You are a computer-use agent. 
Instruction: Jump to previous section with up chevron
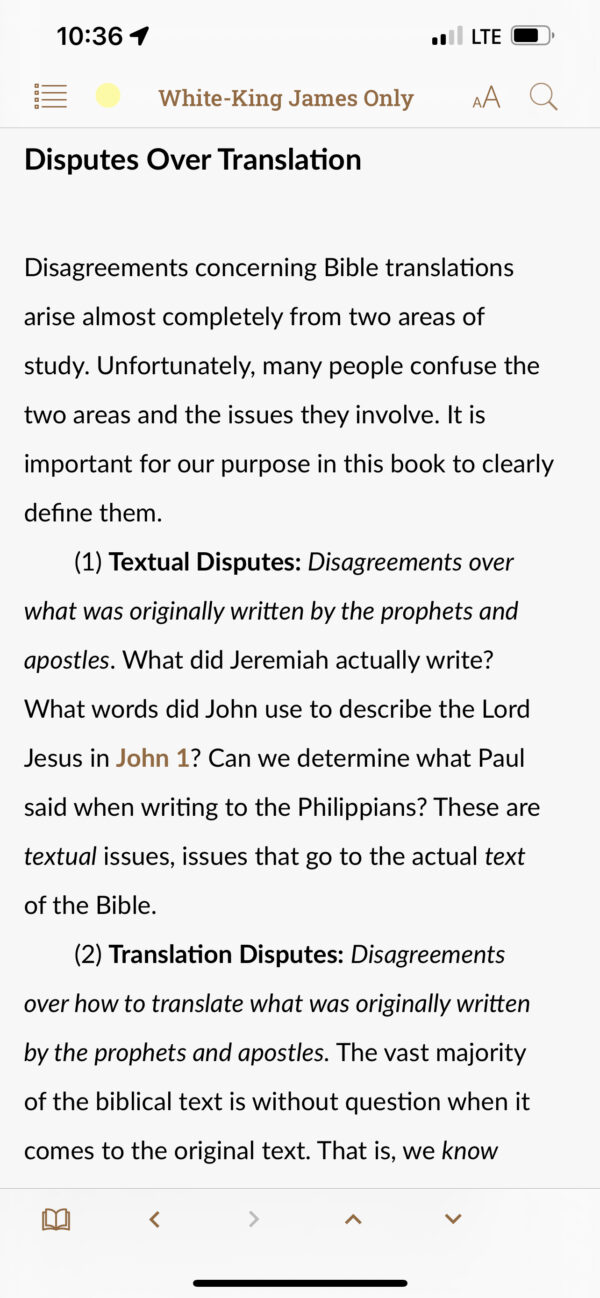pyautogui.click(x=353, y=1219)
